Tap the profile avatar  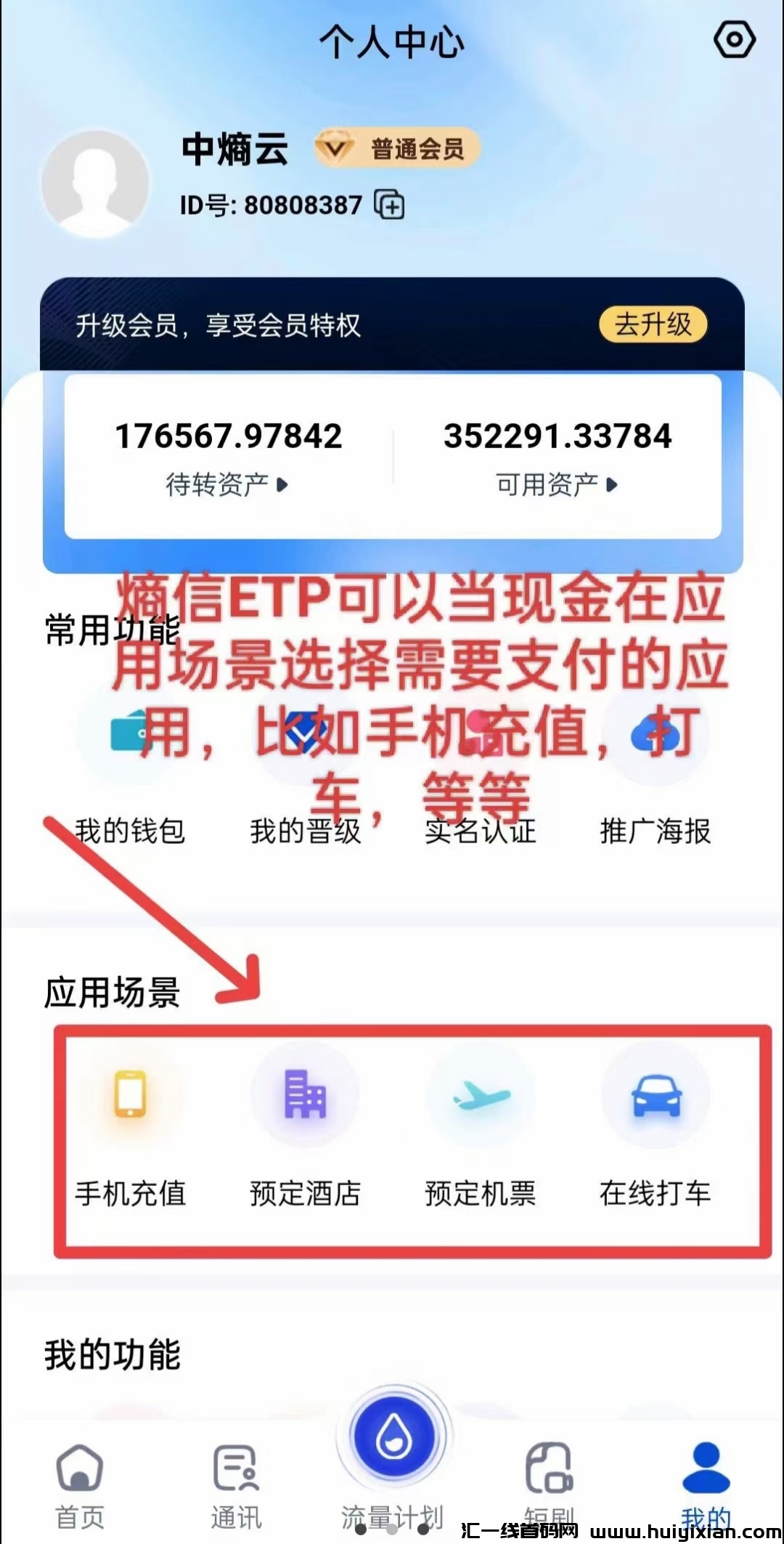95,184
